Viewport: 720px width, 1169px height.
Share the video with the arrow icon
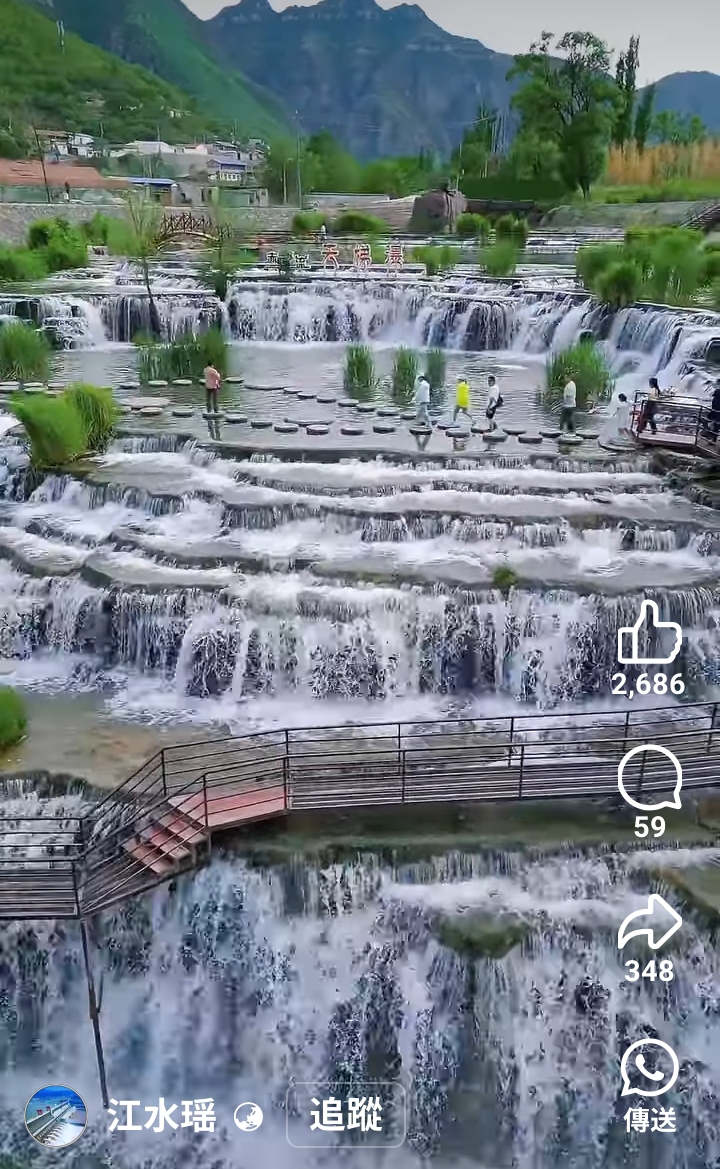649,921
